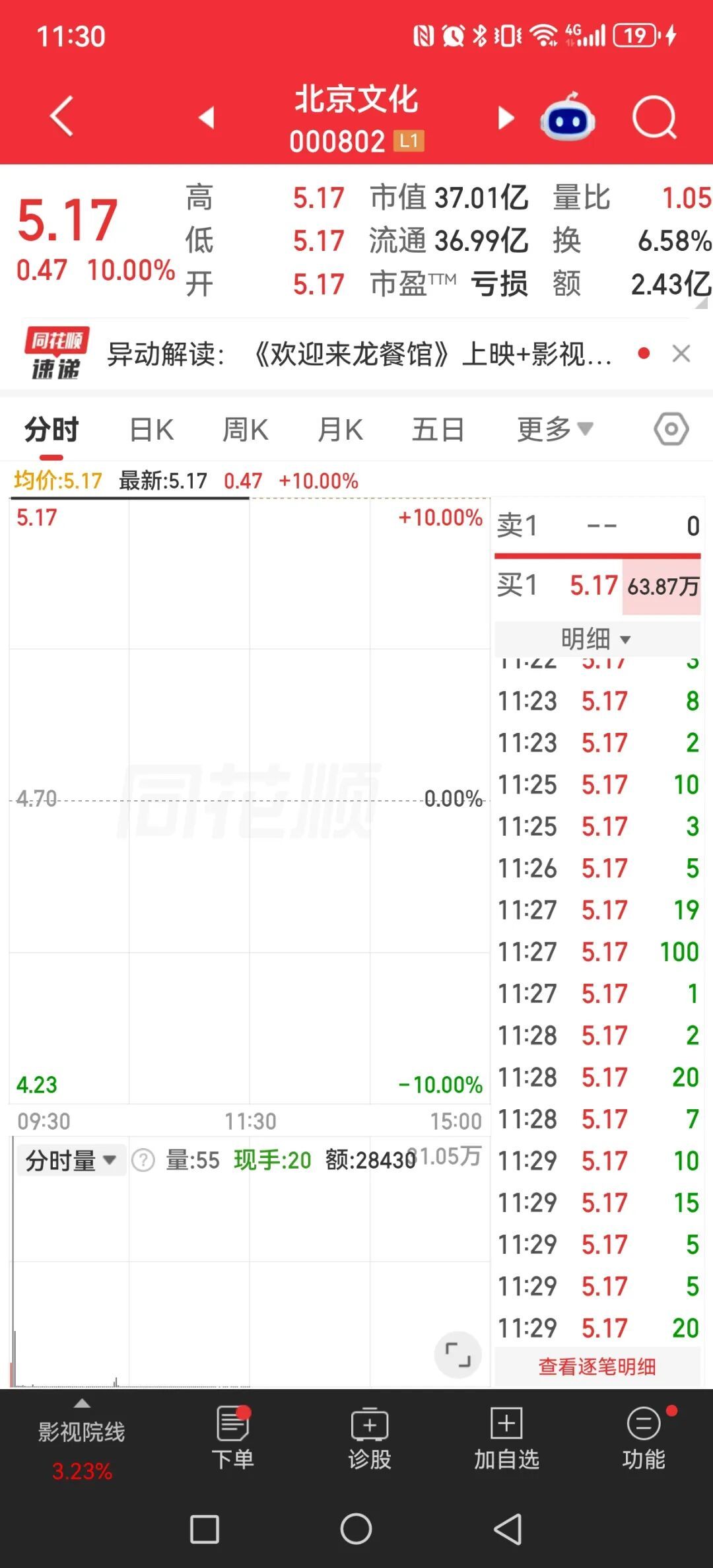Expand the 更多 chart options dropdown

pyautogui.click(x=555, y=430)
